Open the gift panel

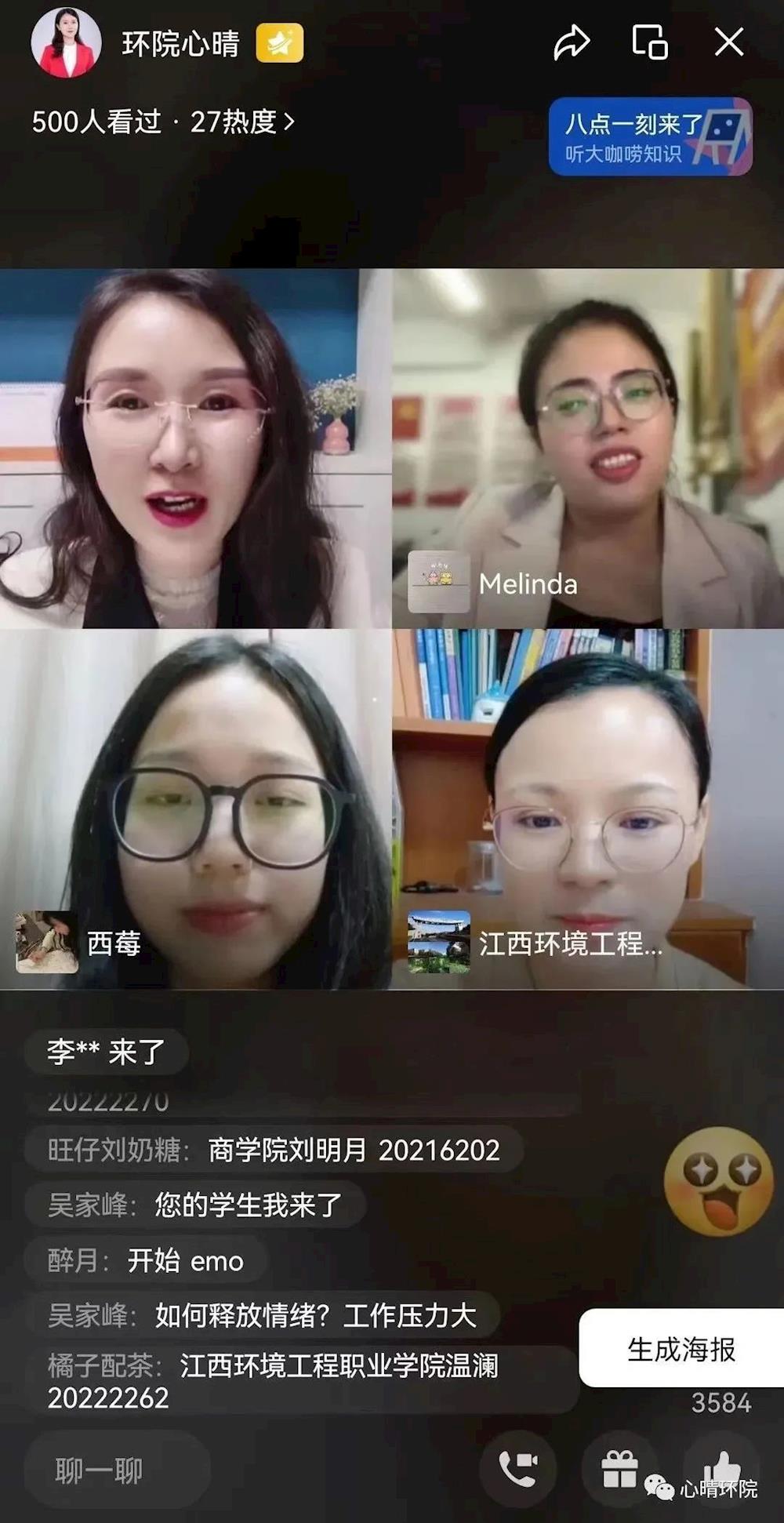click(619, 1468)
